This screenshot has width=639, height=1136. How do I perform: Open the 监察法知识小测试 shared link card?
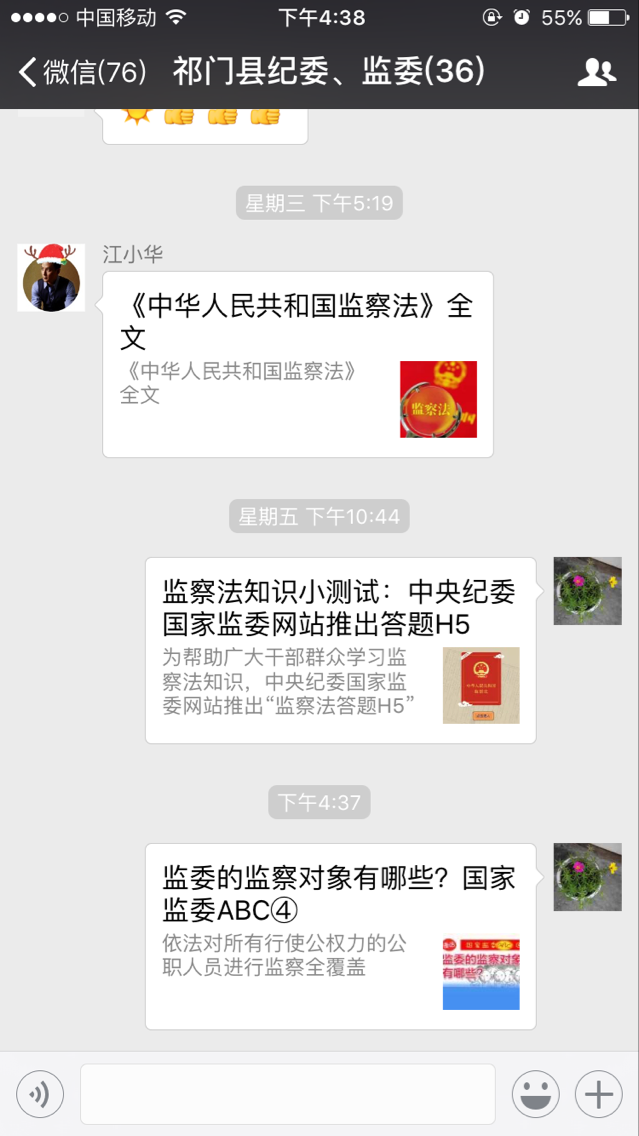[340, 650]
